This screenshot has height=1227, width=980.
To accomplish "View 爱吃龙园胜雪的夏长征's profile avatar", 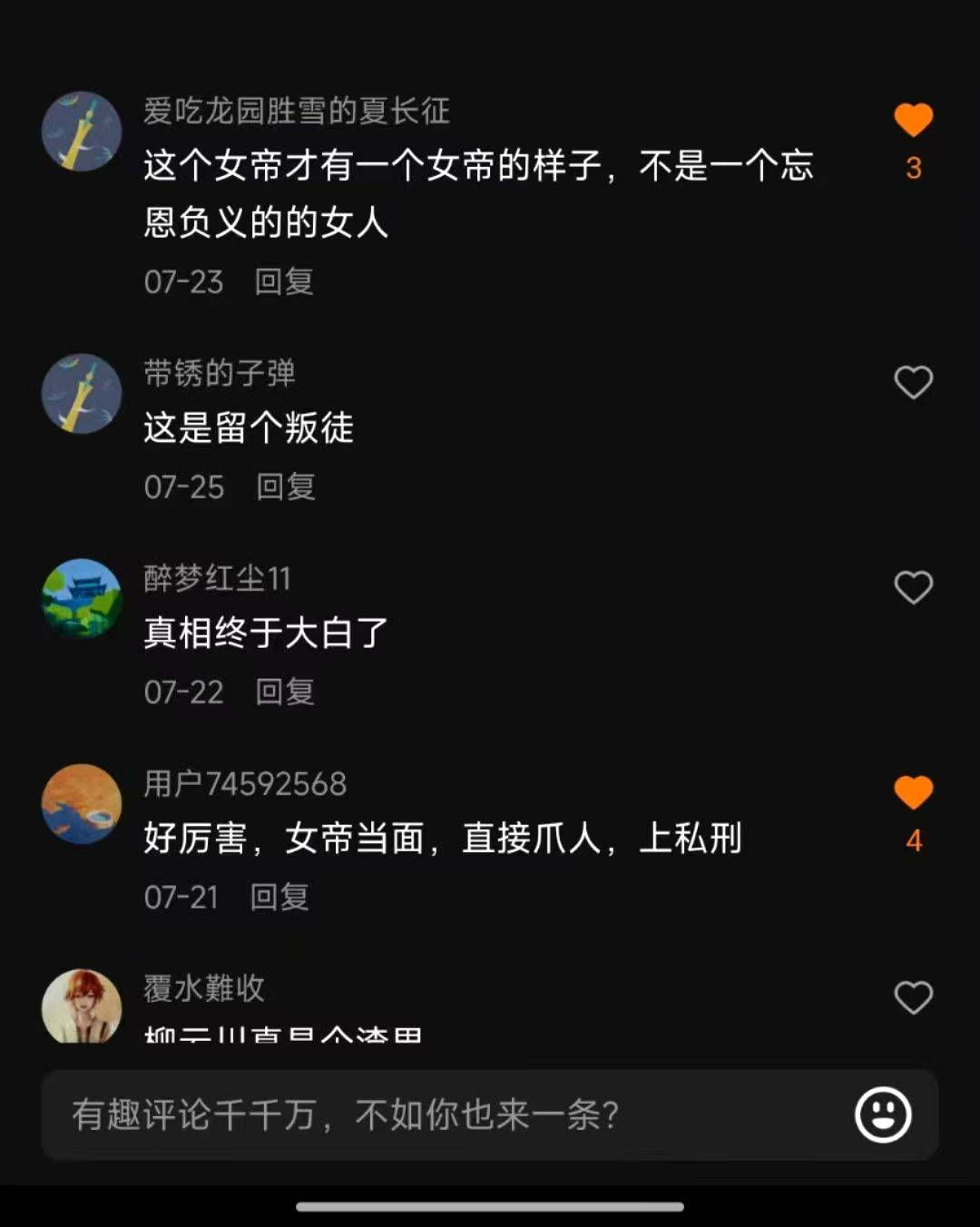I will pyautogui.click(x=82, y=132).
